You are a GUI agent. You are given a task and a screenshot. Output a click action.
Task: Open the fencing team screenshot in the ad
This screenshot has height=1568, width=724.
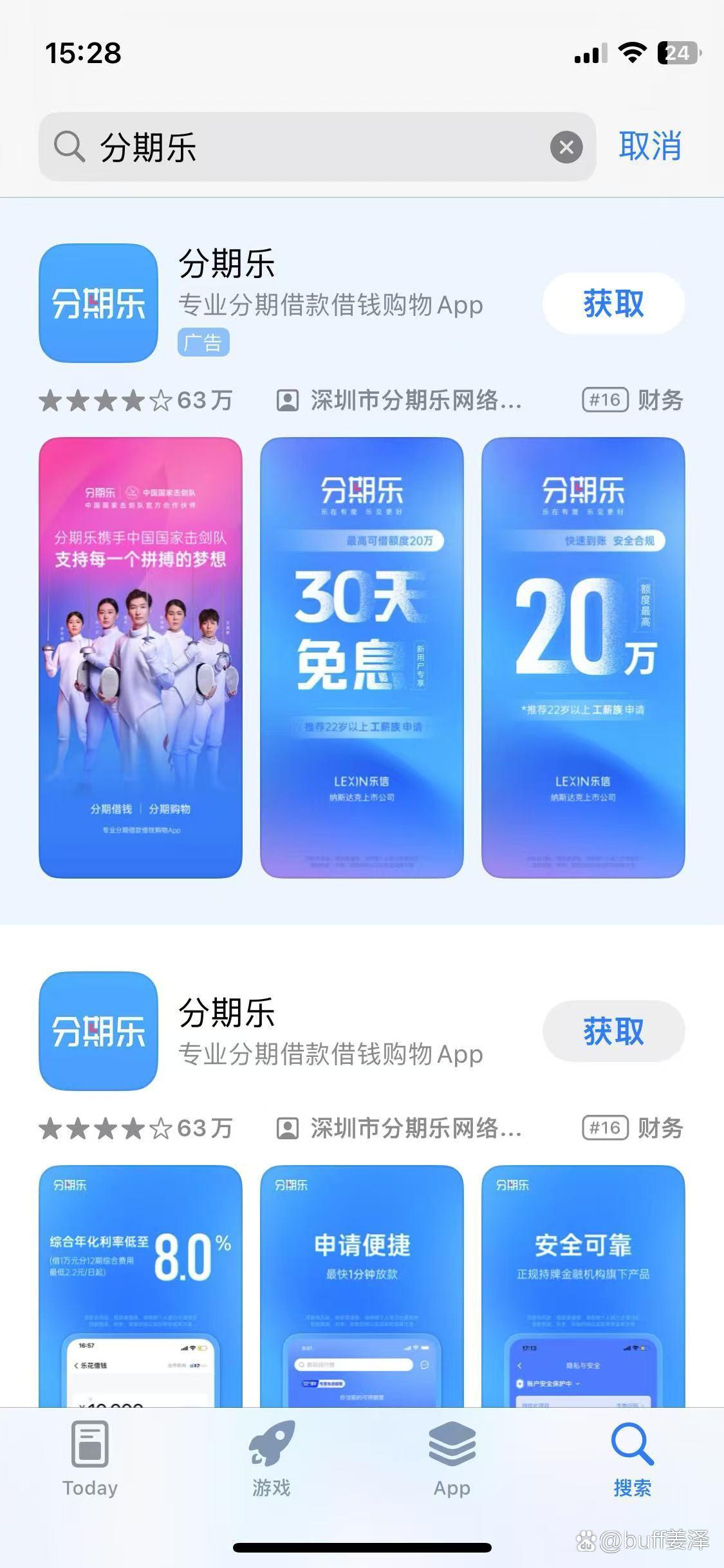pos(140,657)
